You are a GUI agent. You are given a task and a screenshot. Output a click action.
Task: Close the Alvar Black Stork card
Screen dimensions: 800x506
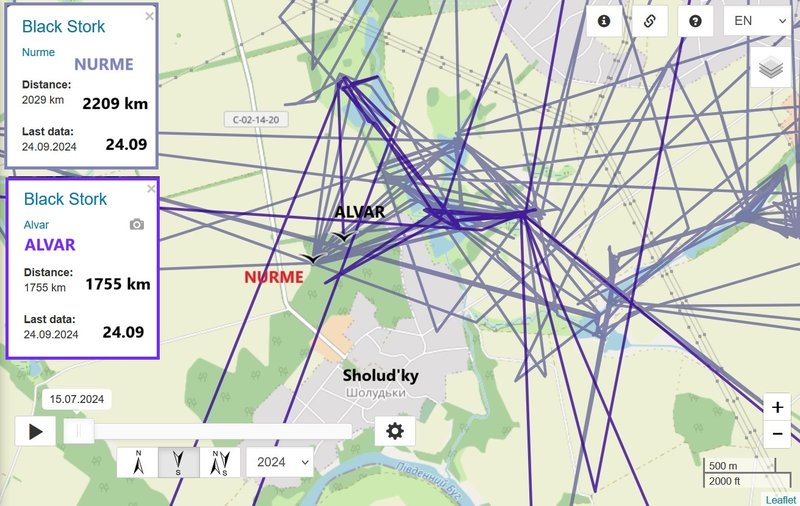(x=151, y=188)
